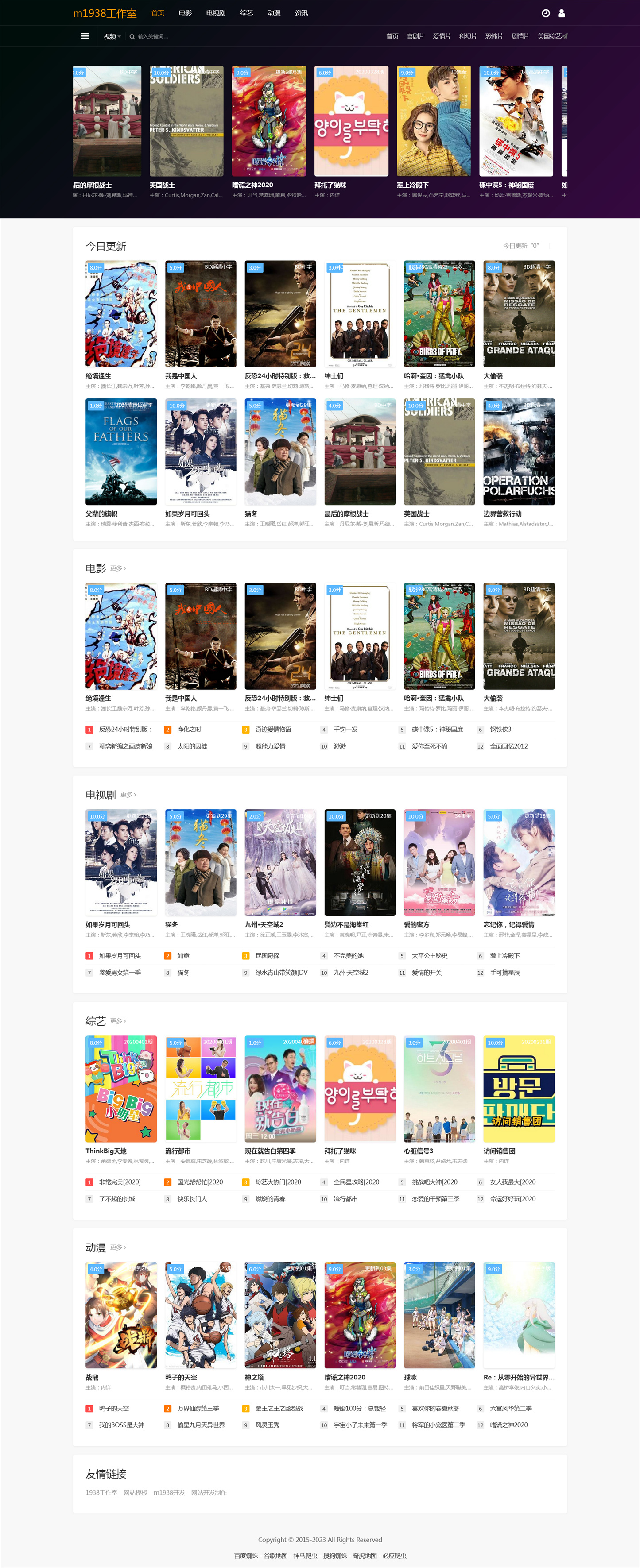The image size is (640, 1568).
Task: Open the 碟中谍5：神秘国度 banner poster
Action: [516, 121]
